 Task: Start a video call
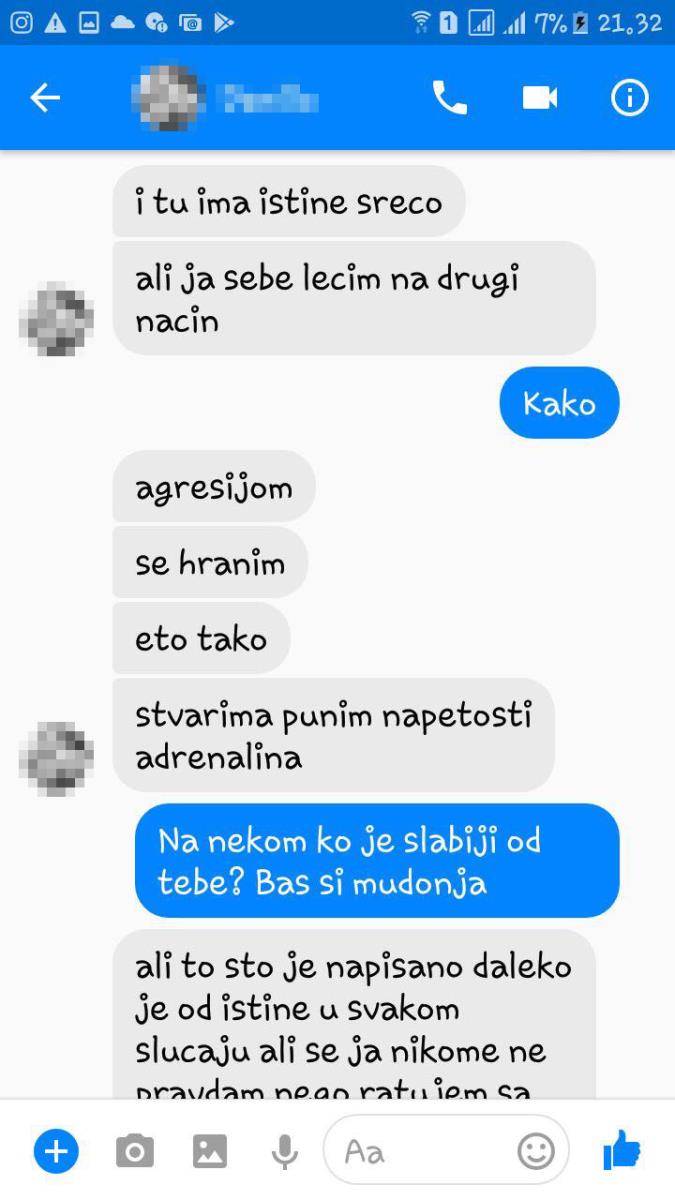[539, 98]
